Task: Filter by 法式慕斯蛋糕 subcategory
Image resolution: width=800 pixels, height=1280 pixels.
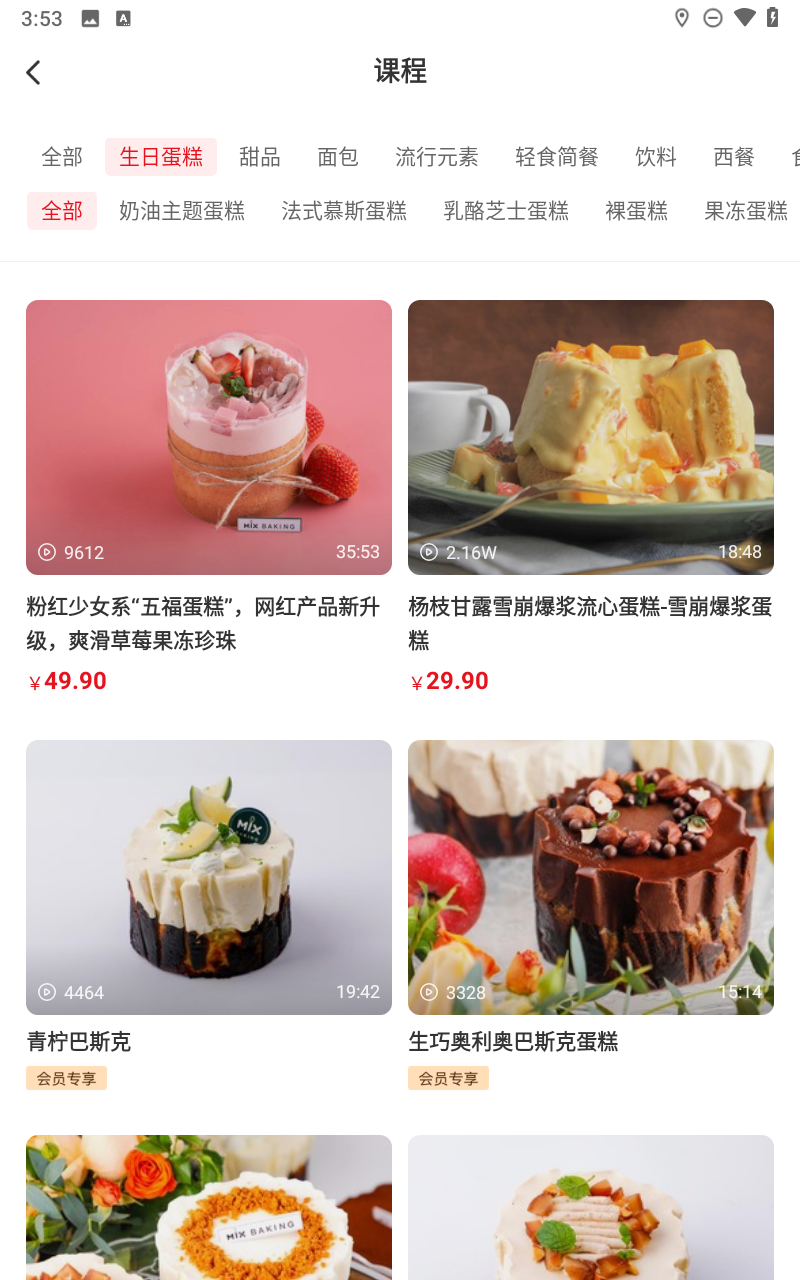Action: tap(344, 211)
